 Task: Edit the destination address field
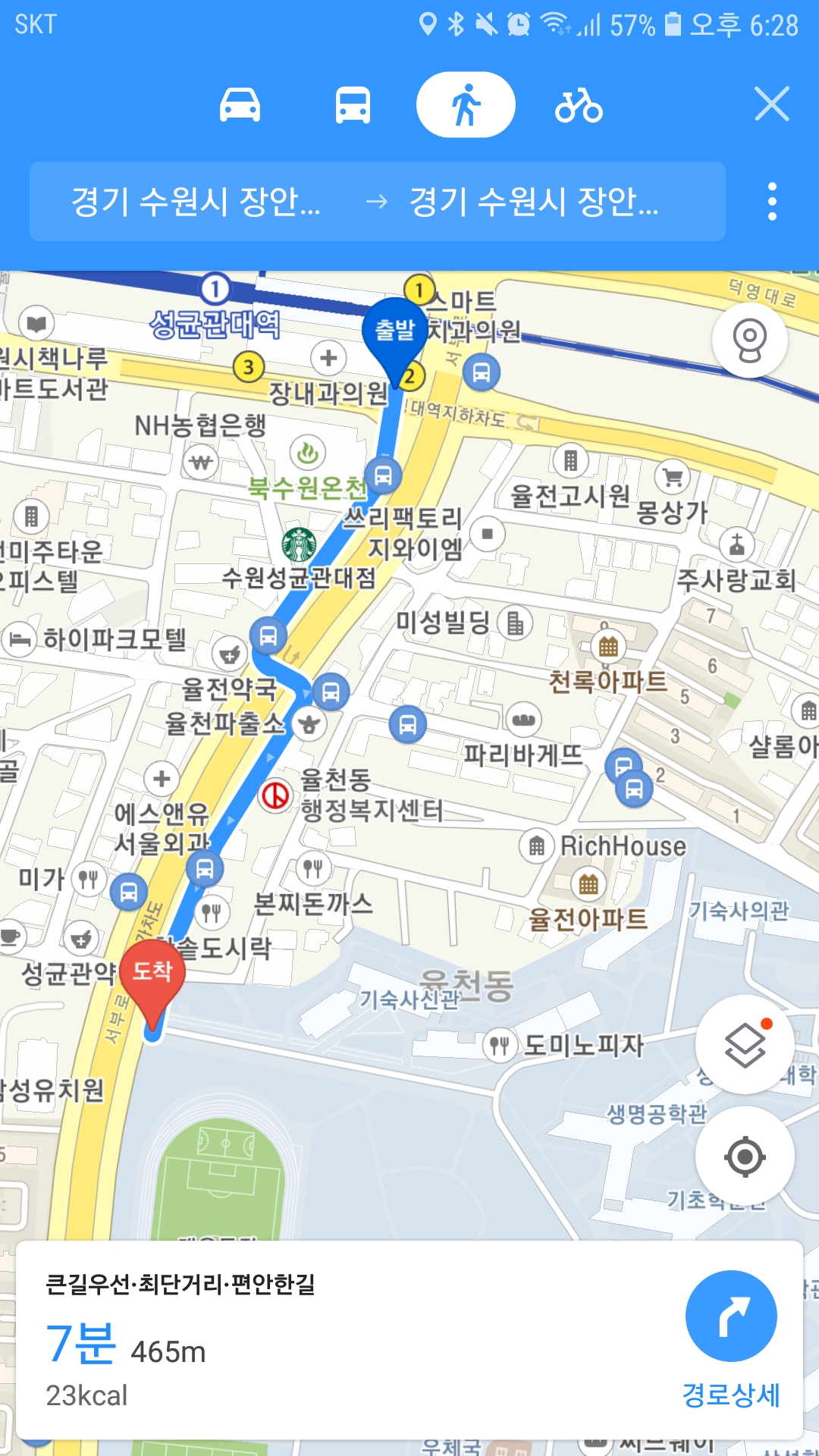[x=534, y=202]
